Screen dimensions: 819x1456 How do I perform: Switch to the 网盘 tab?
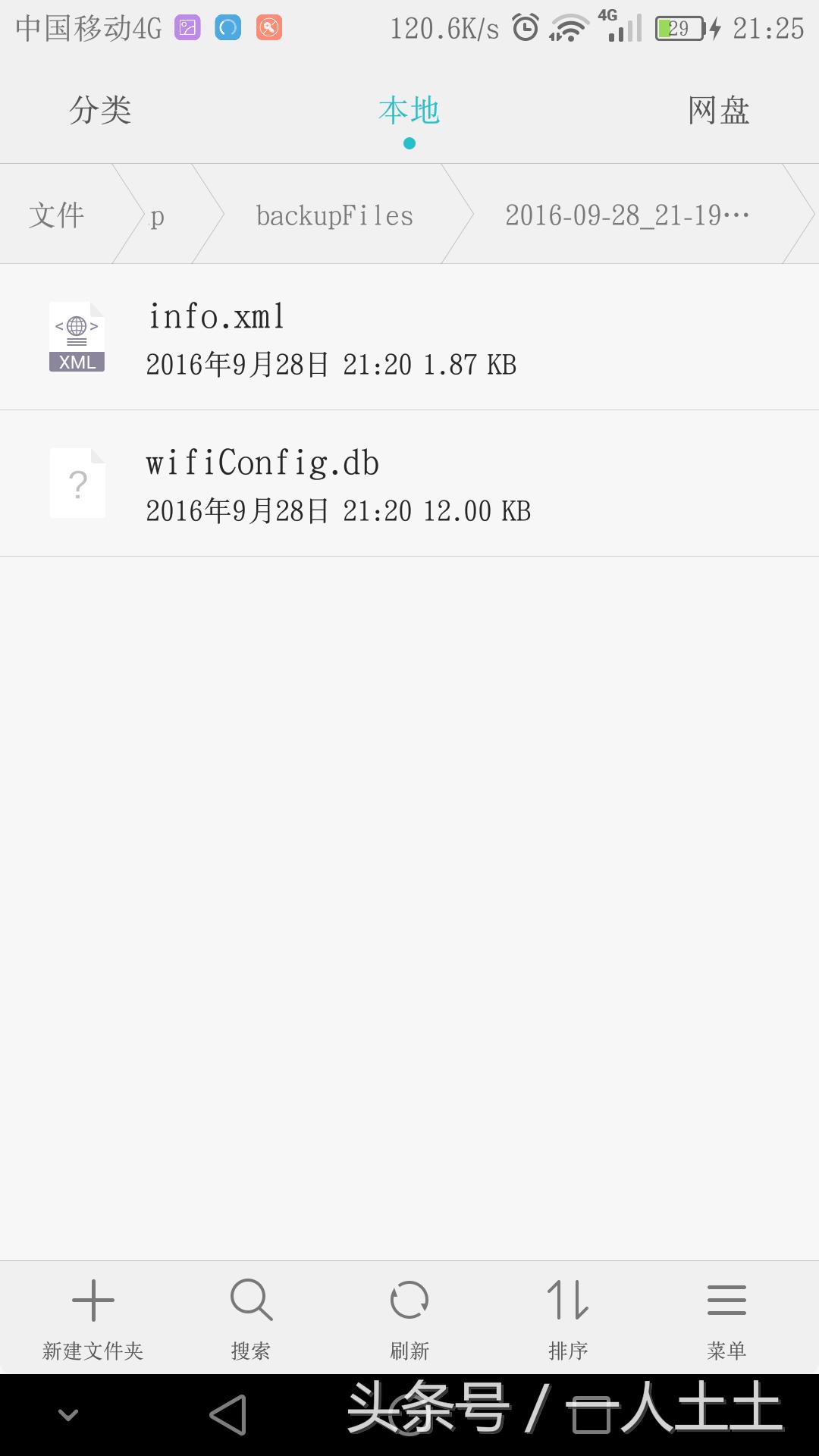pyautogui.click(x=718, y=110)
